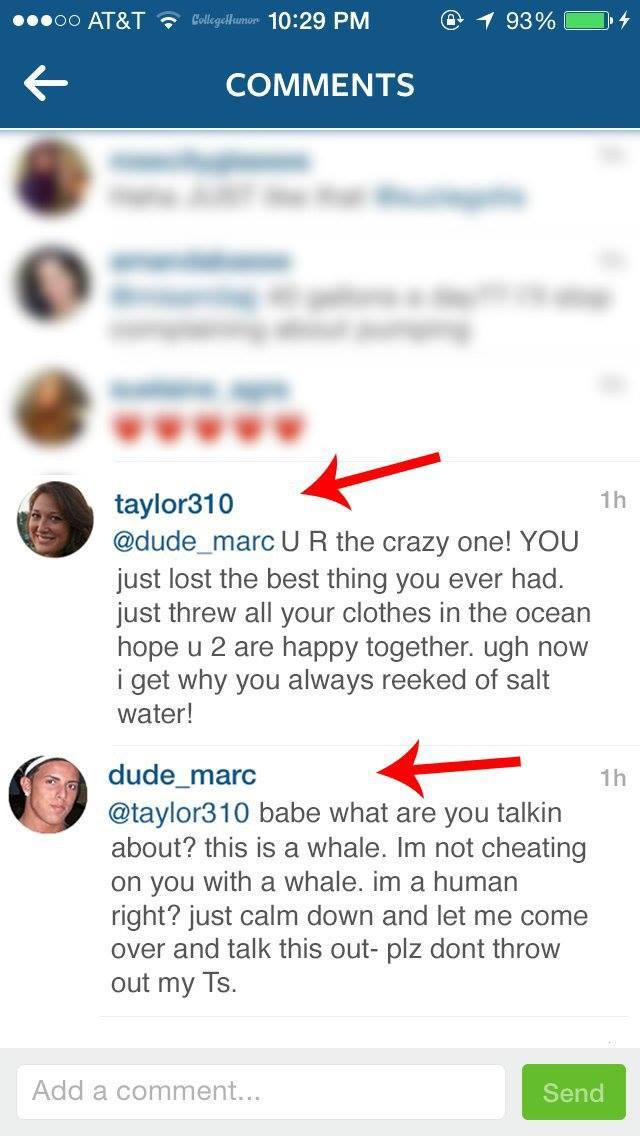
Task: Tap the green Send button
Action: 573,1091
